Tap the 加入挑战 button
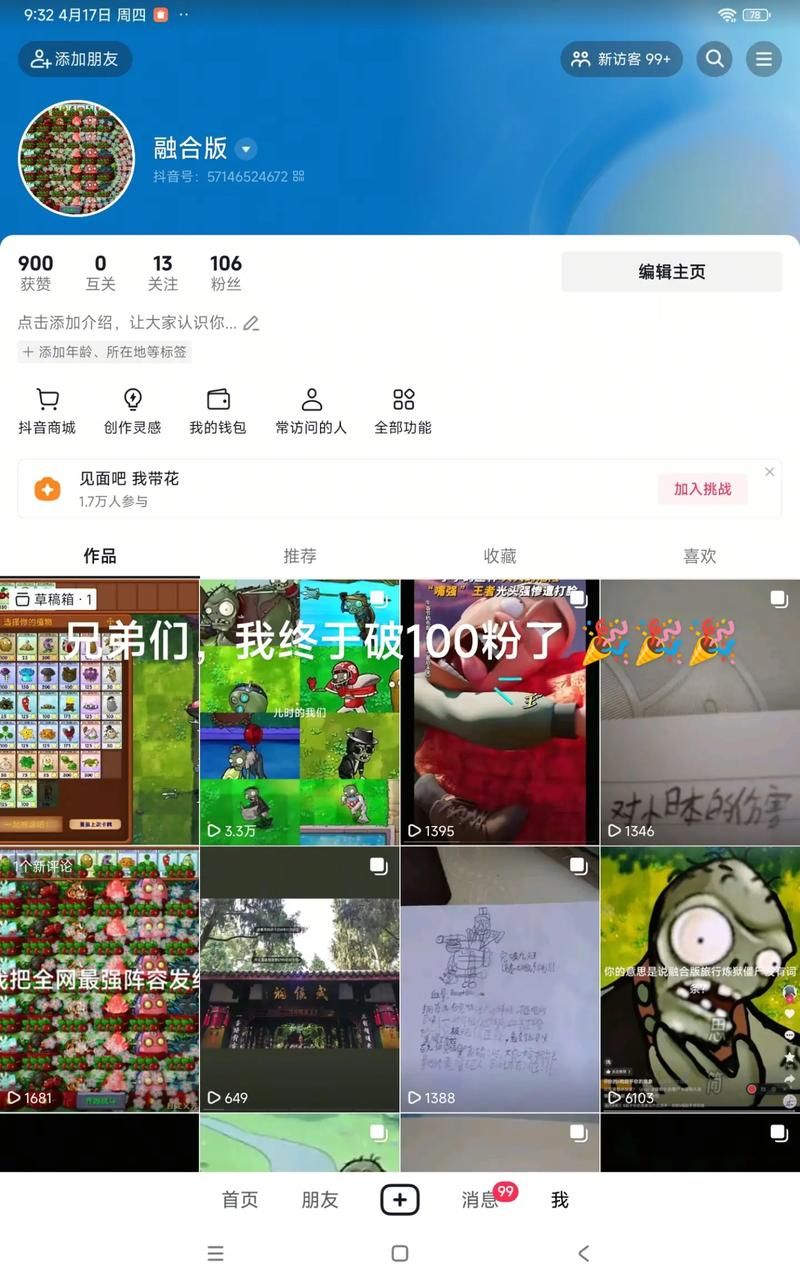Viewport: 800px width, 1280px height. 702,489
